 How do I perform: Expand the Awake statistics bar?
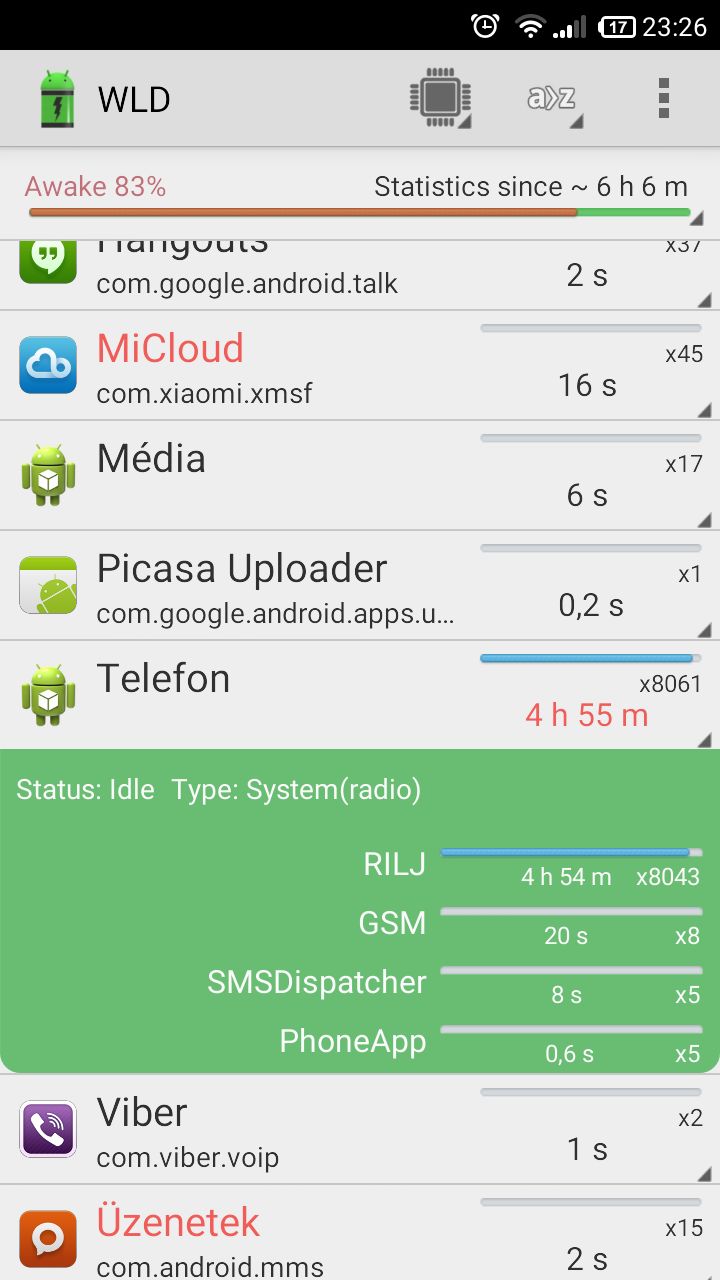tap(360, 195)
